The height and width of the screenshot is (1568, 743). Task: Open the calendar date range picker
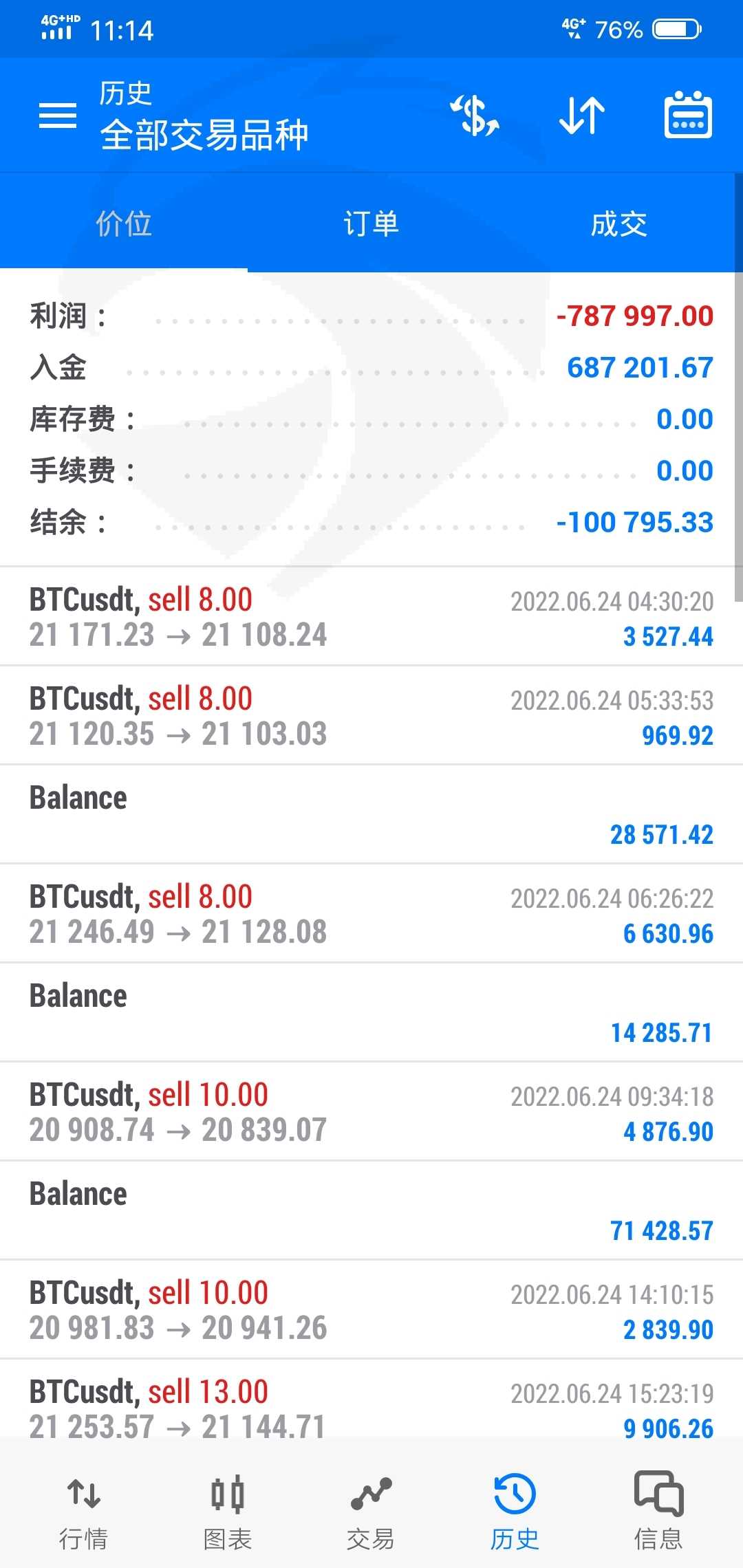688,116
